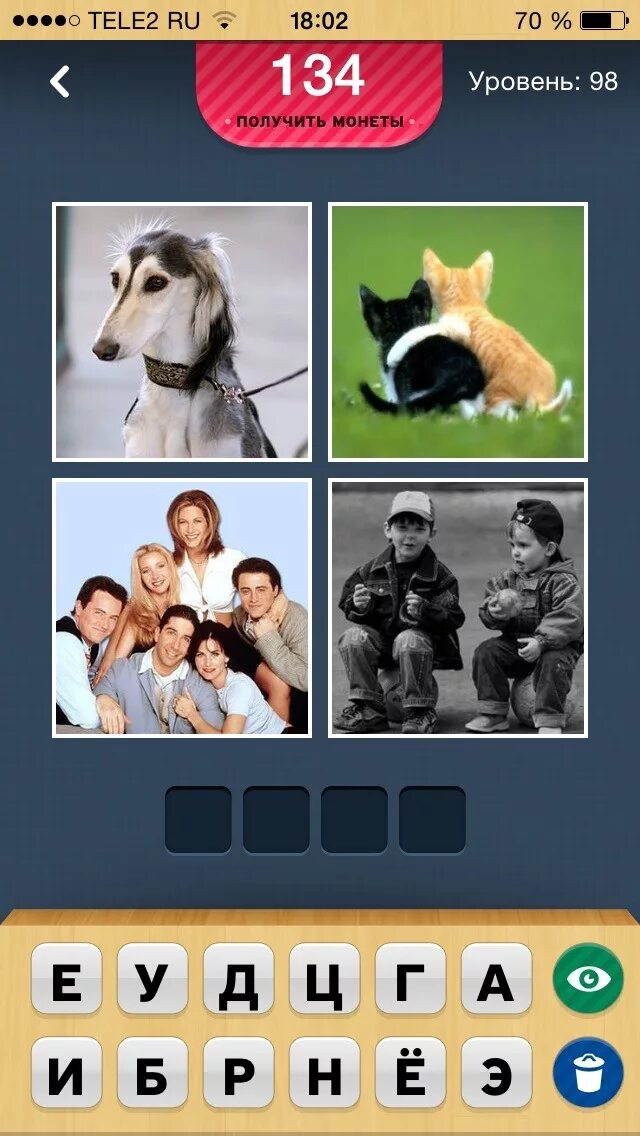Tap the red Получить монеты coins banner
The image size is (640, 1136).
point(320,92)
